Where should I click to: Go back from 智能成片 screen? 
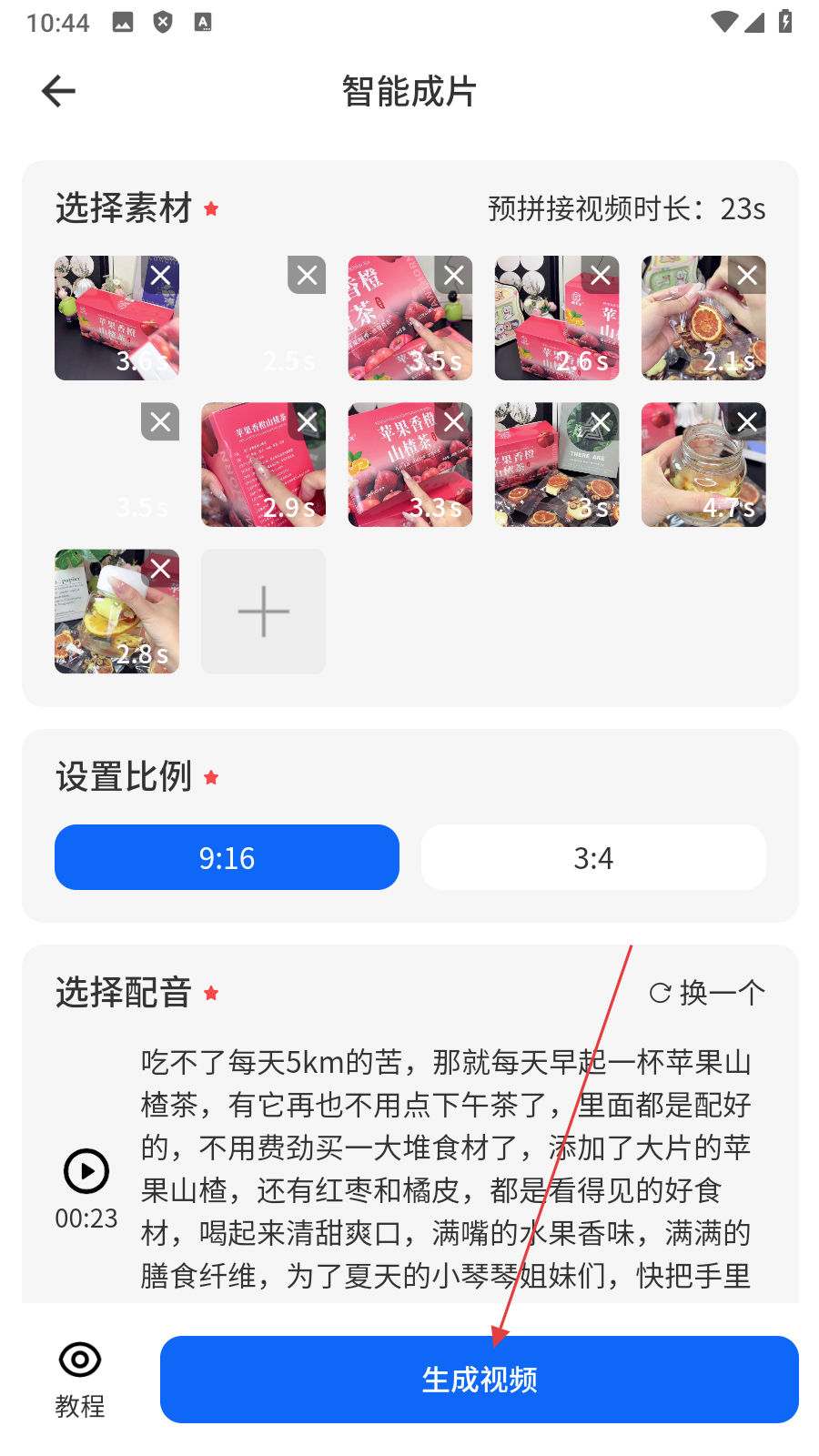coord(58,91)
